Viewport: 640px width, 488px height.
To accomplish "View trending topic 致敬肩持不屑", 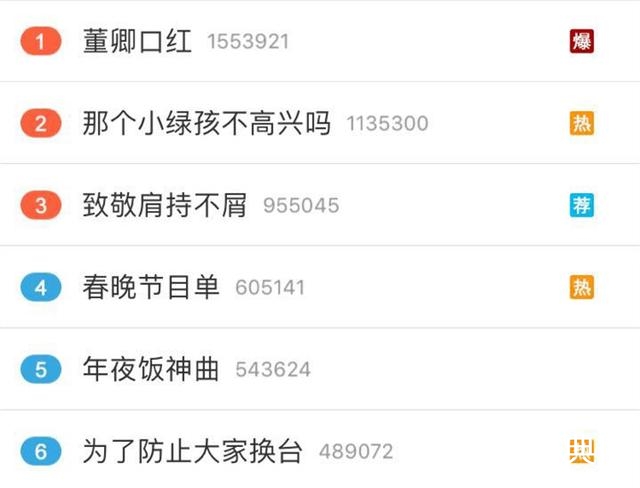I will click(164, 206).
